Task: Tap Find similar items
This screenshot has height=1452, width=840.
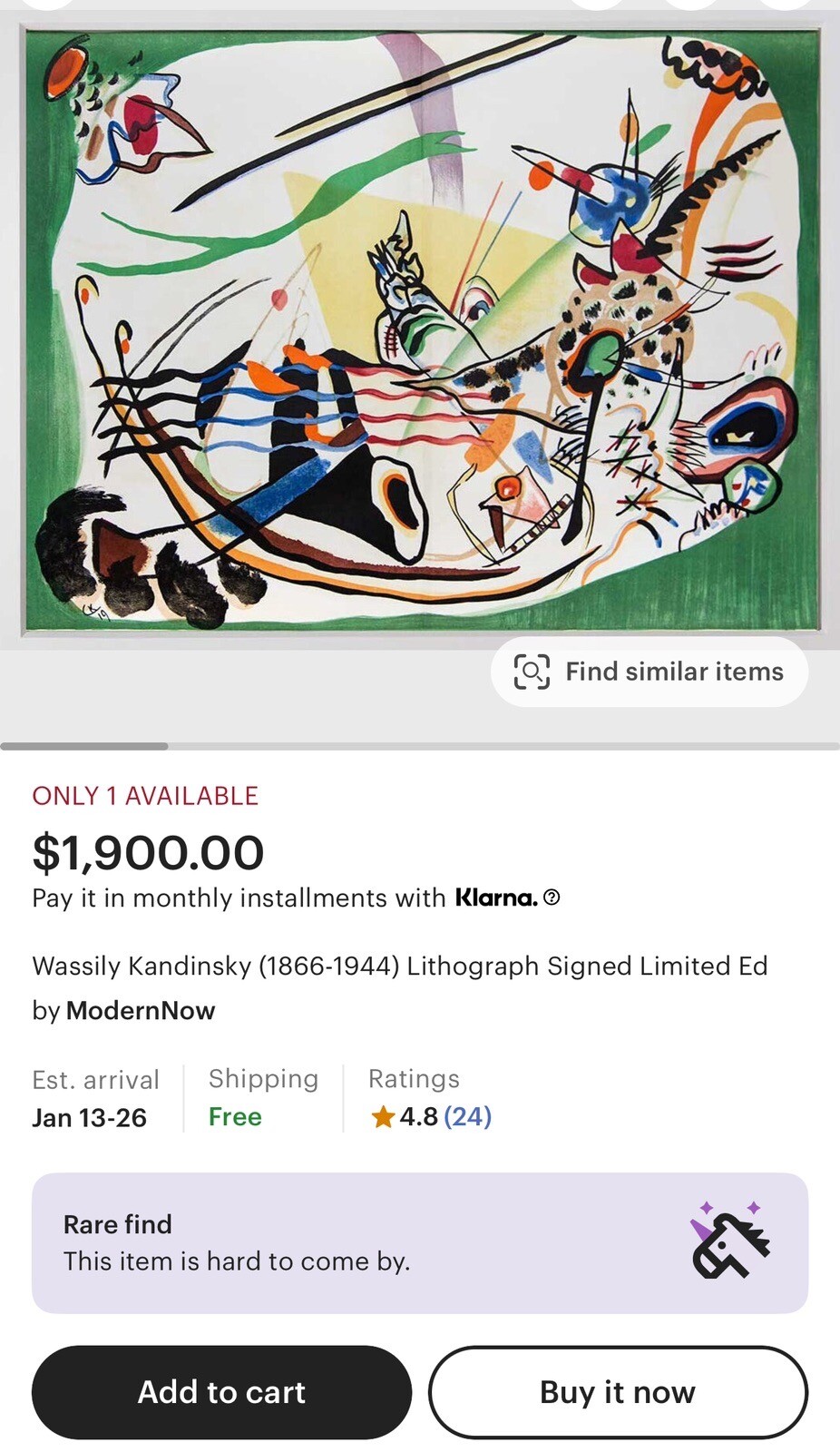Action: (x=649, y=672)
